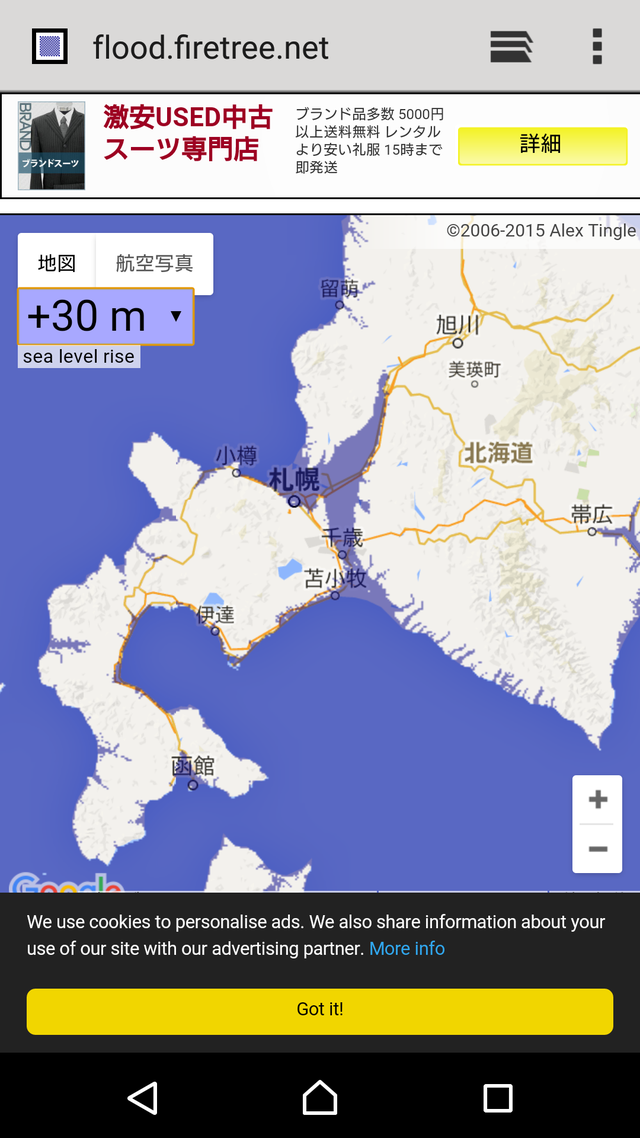
Task: Zoom in on the map
Action: coord(598,800)
